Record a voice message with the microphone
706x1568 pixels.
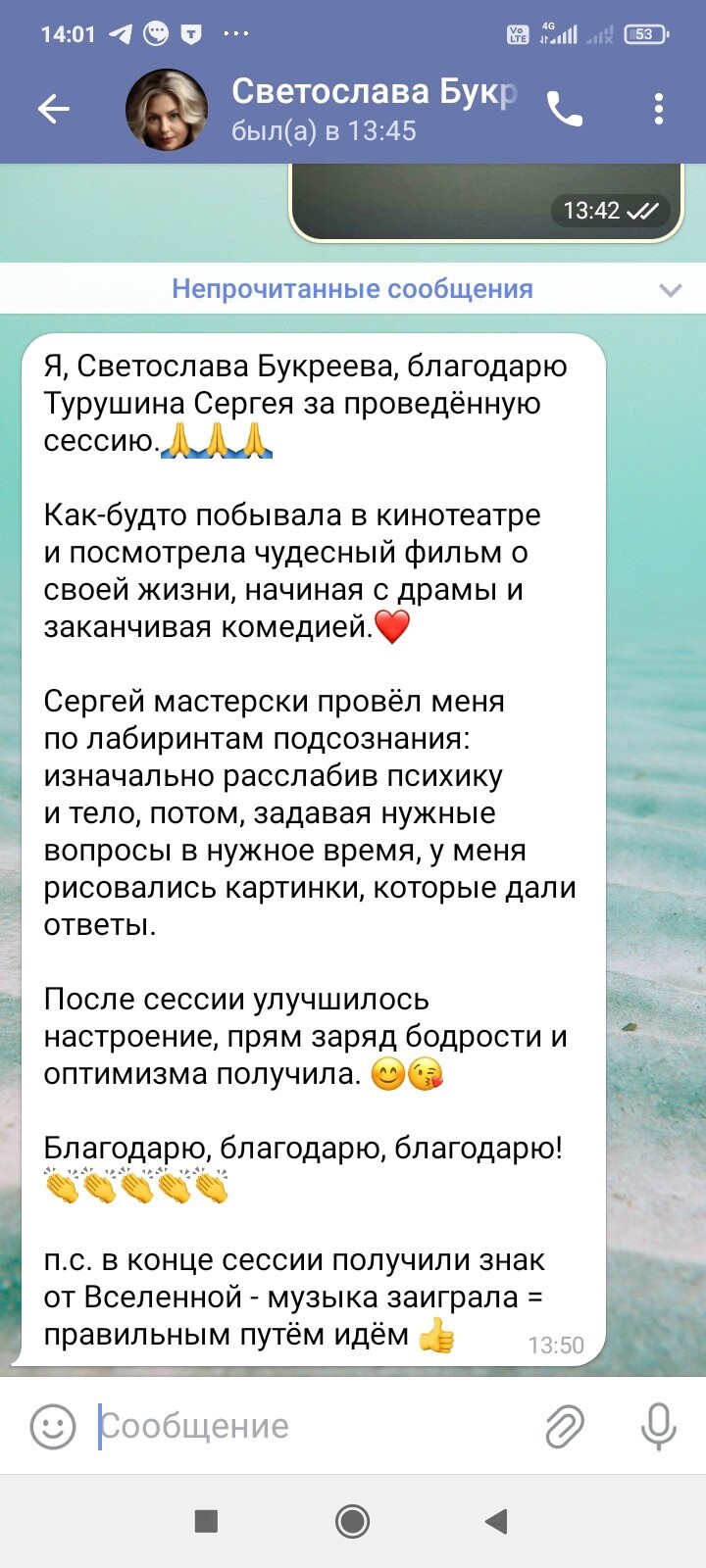[x=659, y=1426]
